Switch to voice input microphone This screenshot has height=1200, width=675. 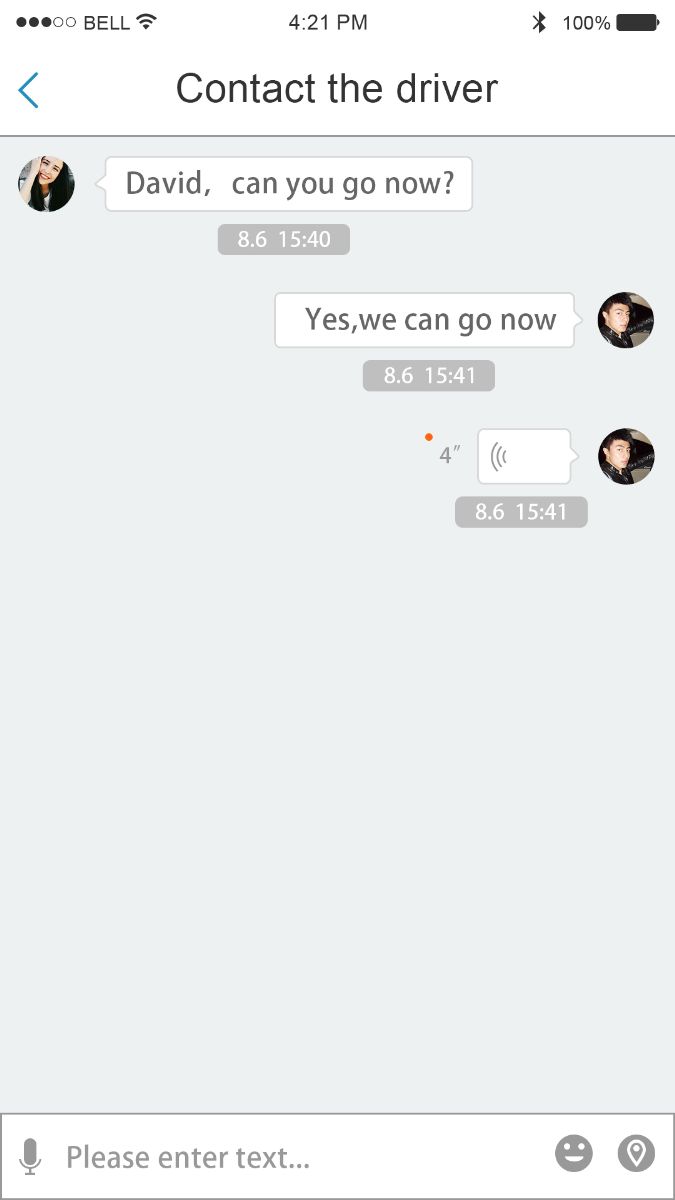tap(30, 1156)
